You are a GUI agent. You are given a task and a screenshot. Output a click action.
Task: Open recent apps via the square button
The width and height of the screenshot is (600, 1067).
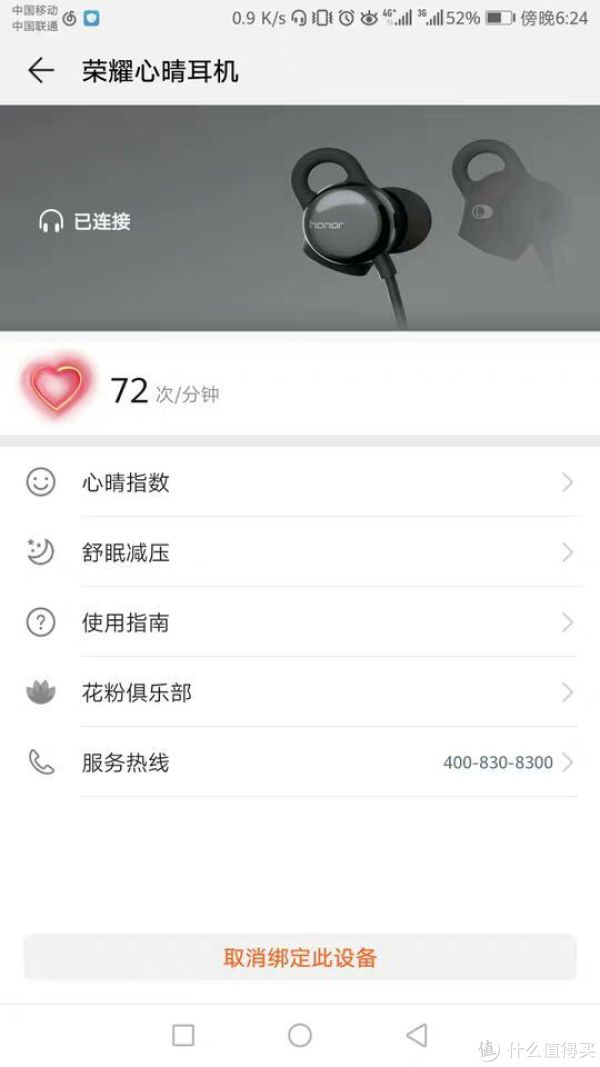tap(183, 1035)
